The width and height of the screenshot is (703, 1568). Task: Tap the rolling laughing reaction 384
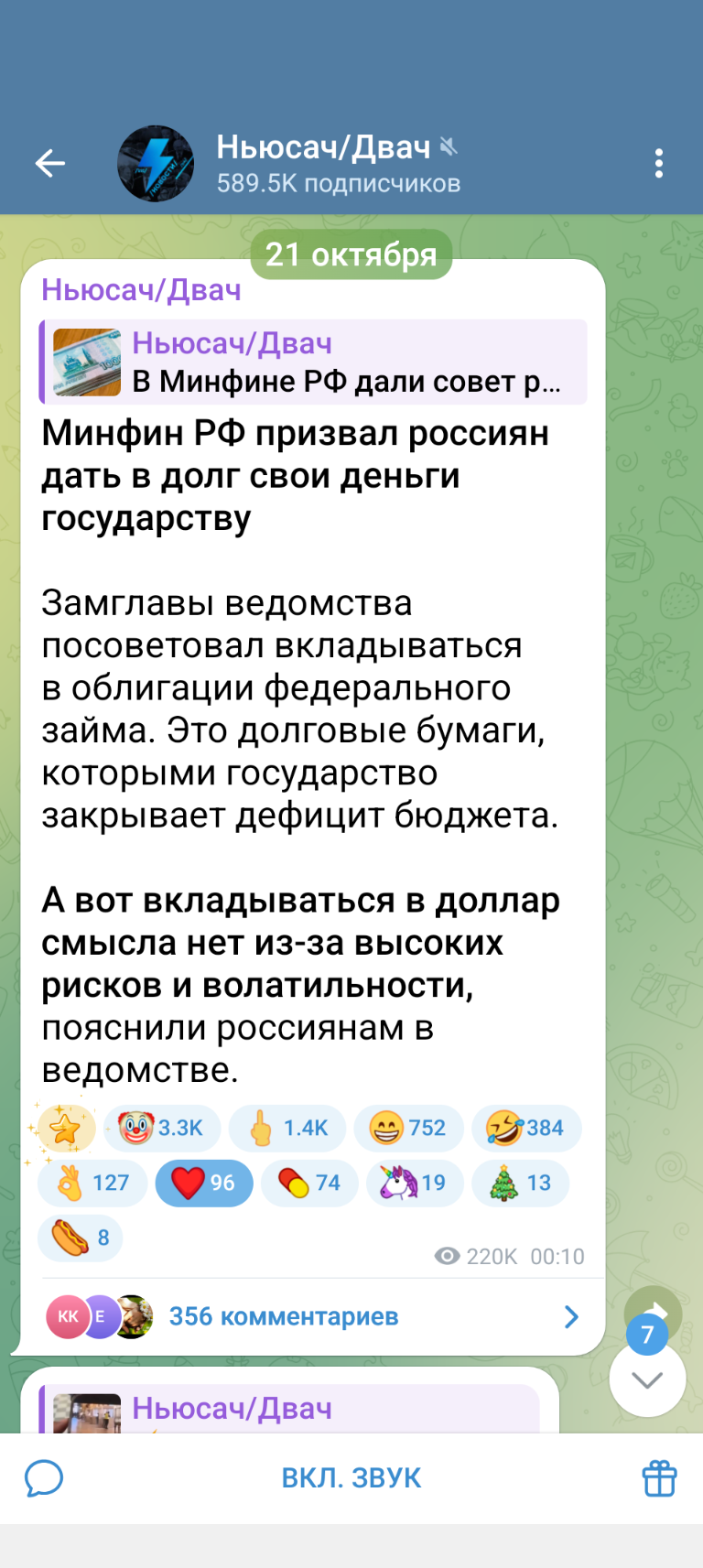click(x=526, y=1128)
